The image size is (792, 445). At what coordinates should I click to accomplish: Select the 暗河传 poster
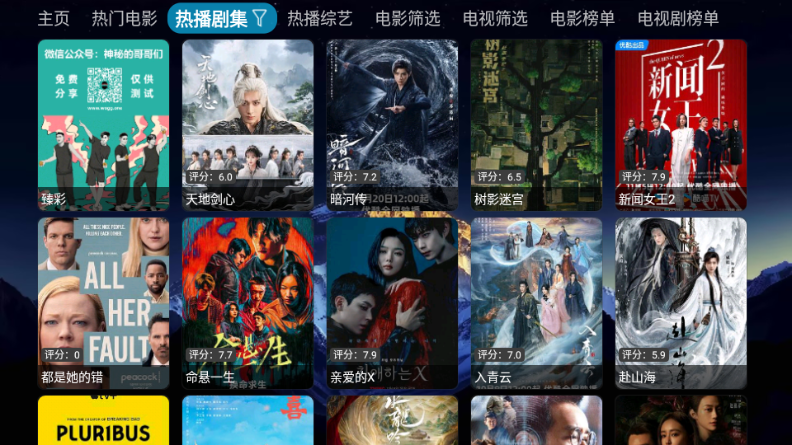[392, 124]
